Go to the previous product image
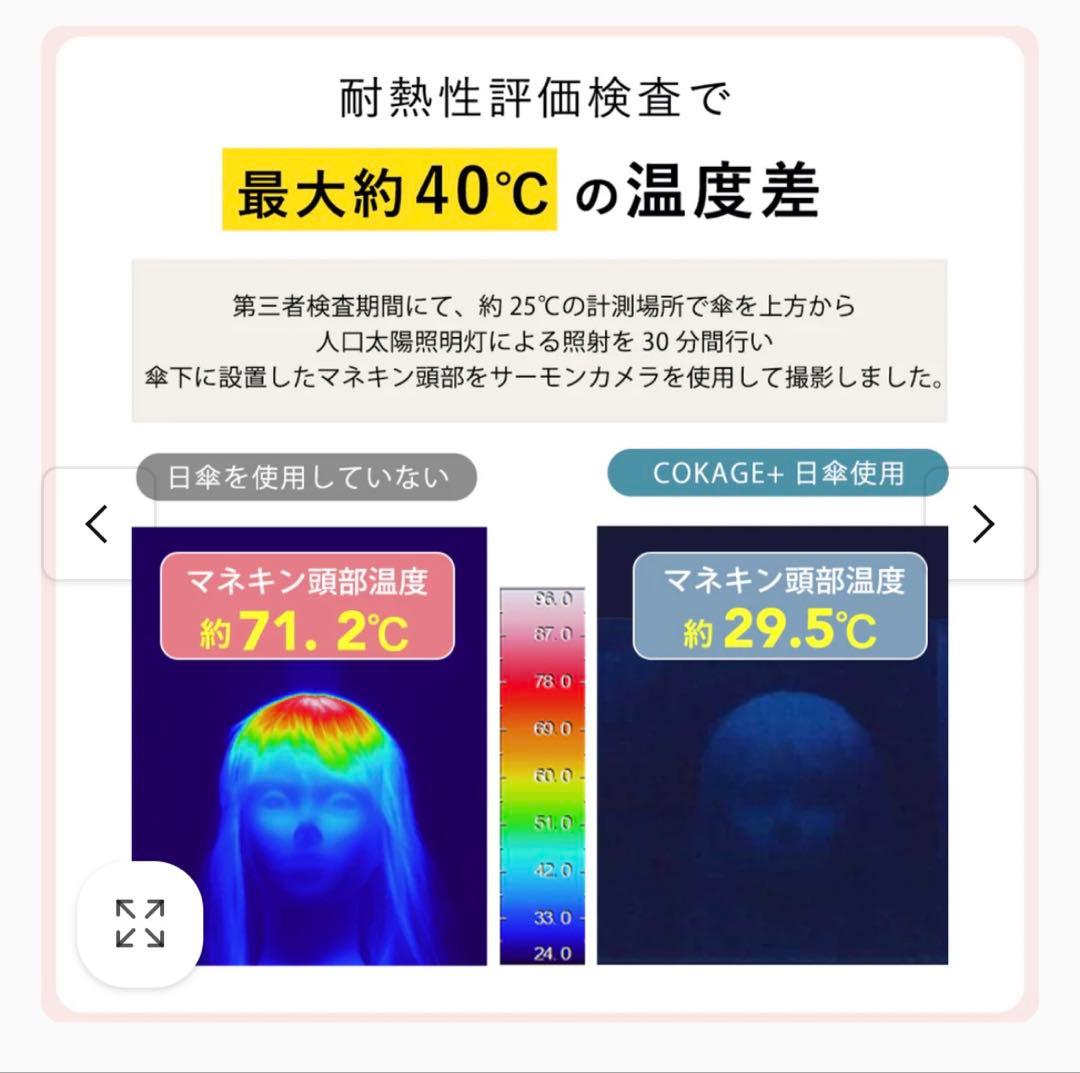 pyautogui.click(x=97, y=523)
